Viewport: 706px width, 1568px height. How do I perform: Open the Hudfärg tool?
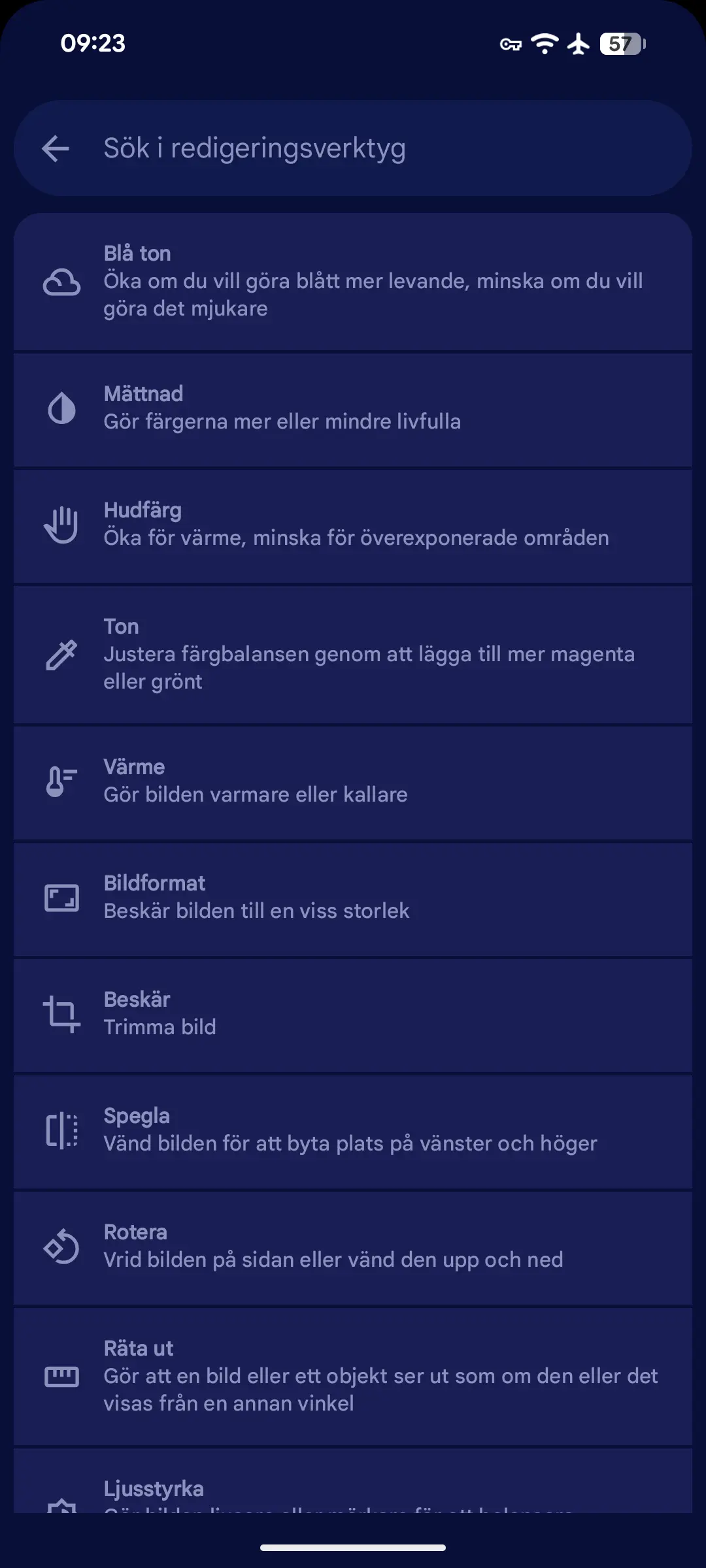[353, 527]
